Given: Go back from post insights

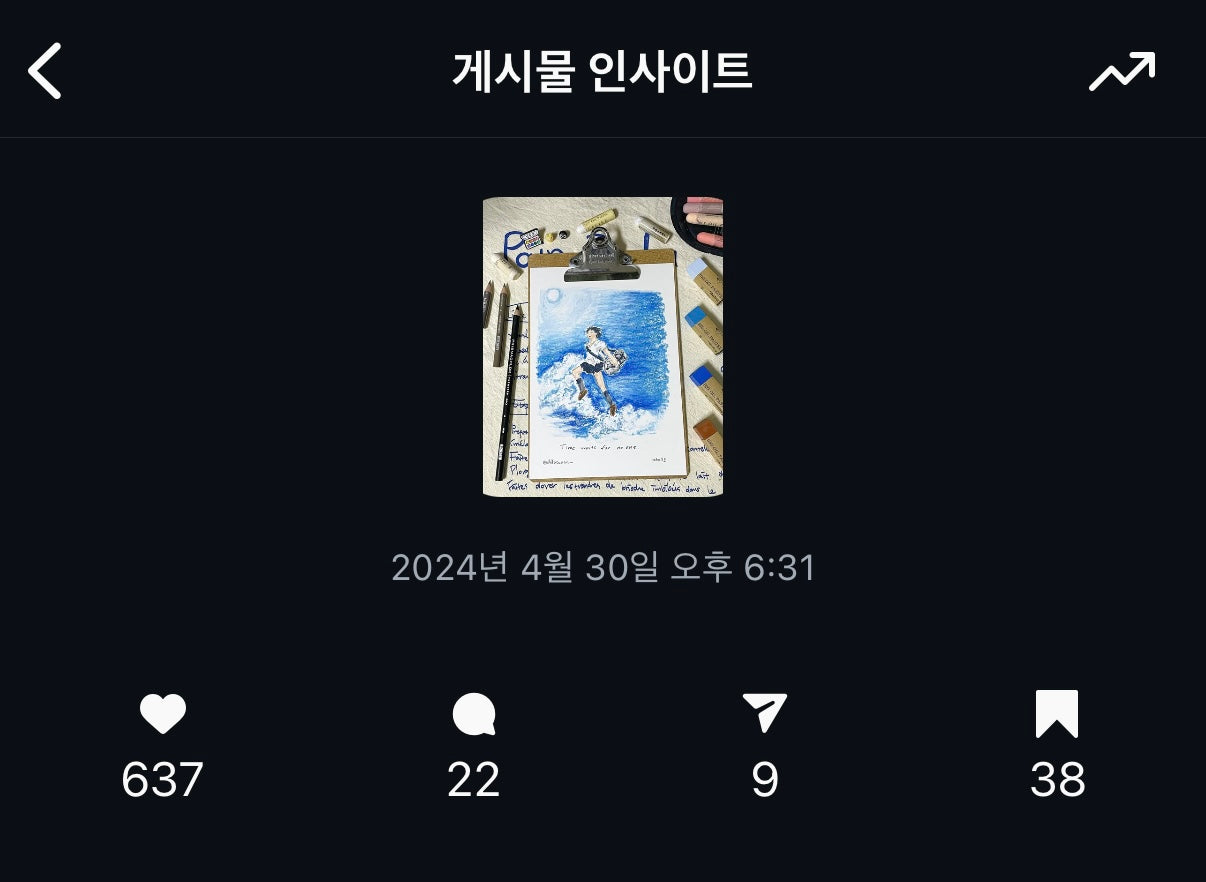Looking at the screenshot, I should click(45, 71).
